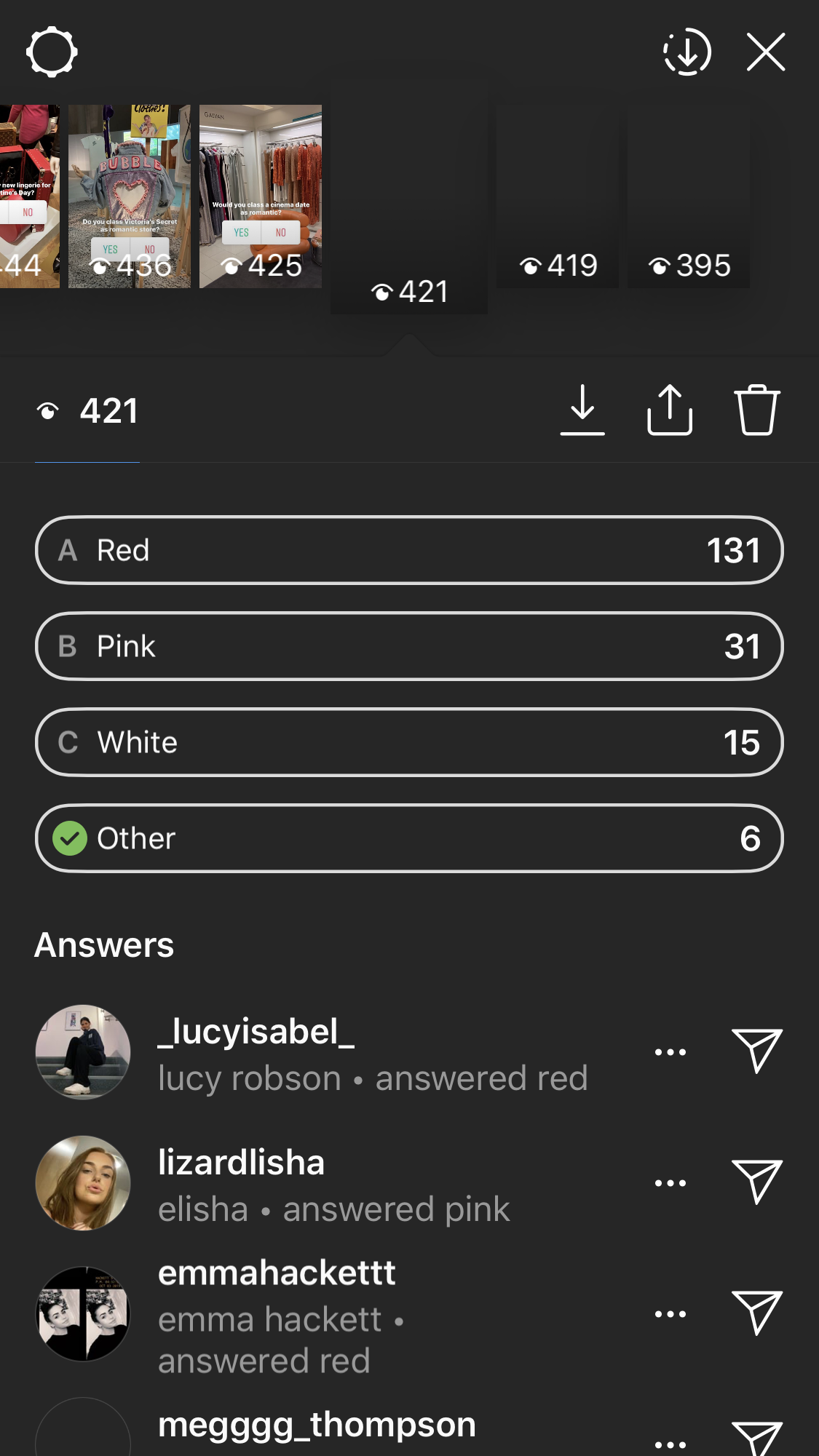Open more options for lizardlisha
819x1456 pixels.
pyautogui.click(x=670, y=1183)
